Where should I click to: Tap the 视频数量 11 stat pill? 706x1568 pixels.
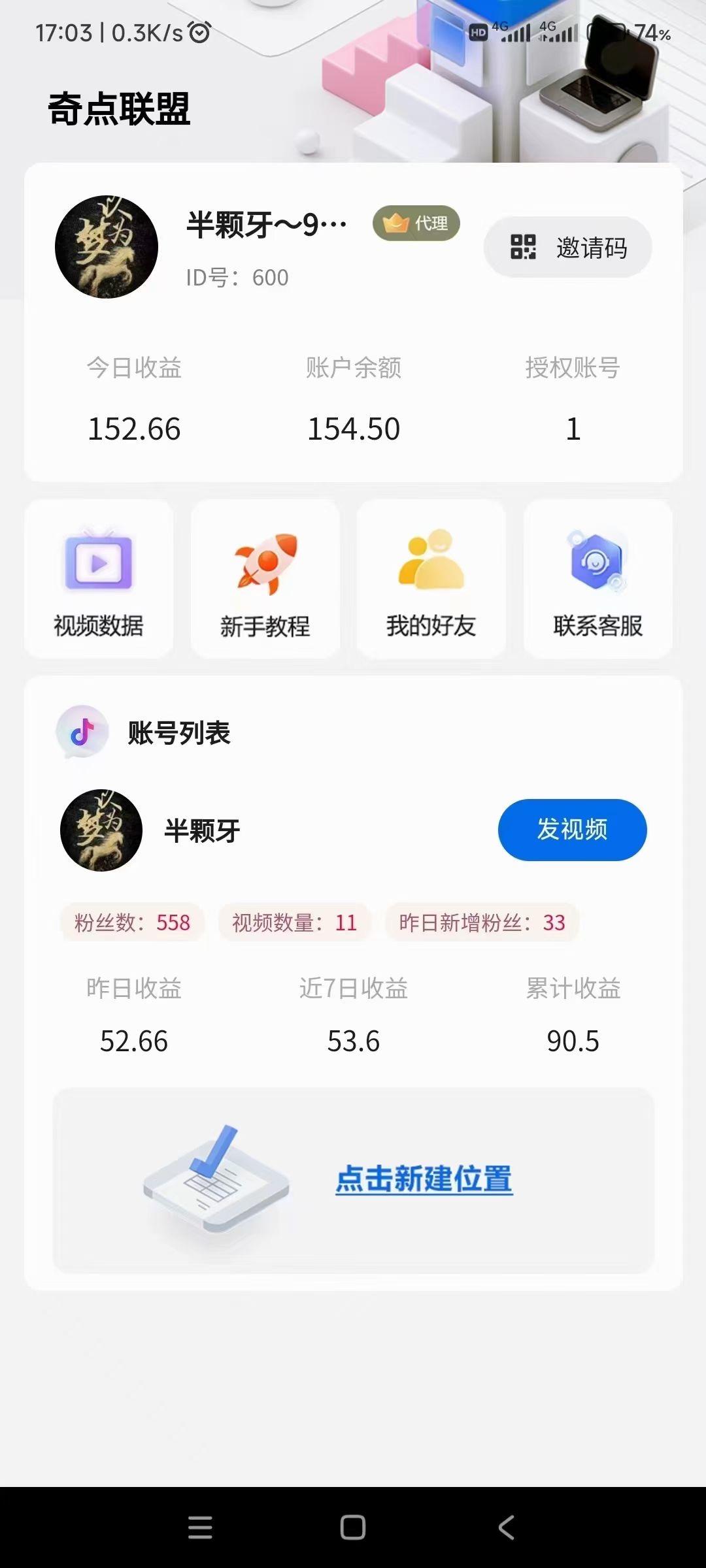coord(293,923)
